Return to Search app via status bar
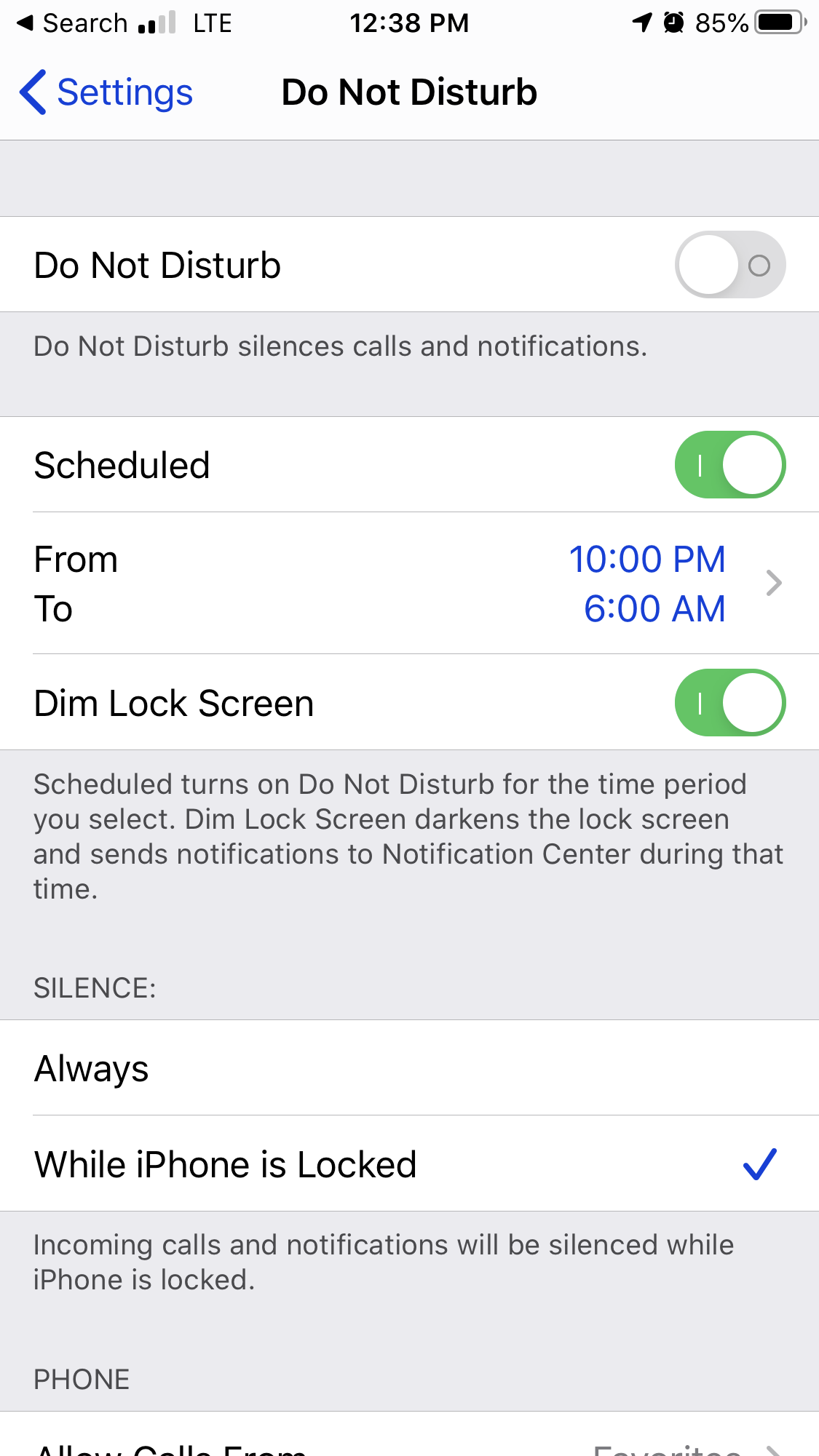 (x=71, y=23)
